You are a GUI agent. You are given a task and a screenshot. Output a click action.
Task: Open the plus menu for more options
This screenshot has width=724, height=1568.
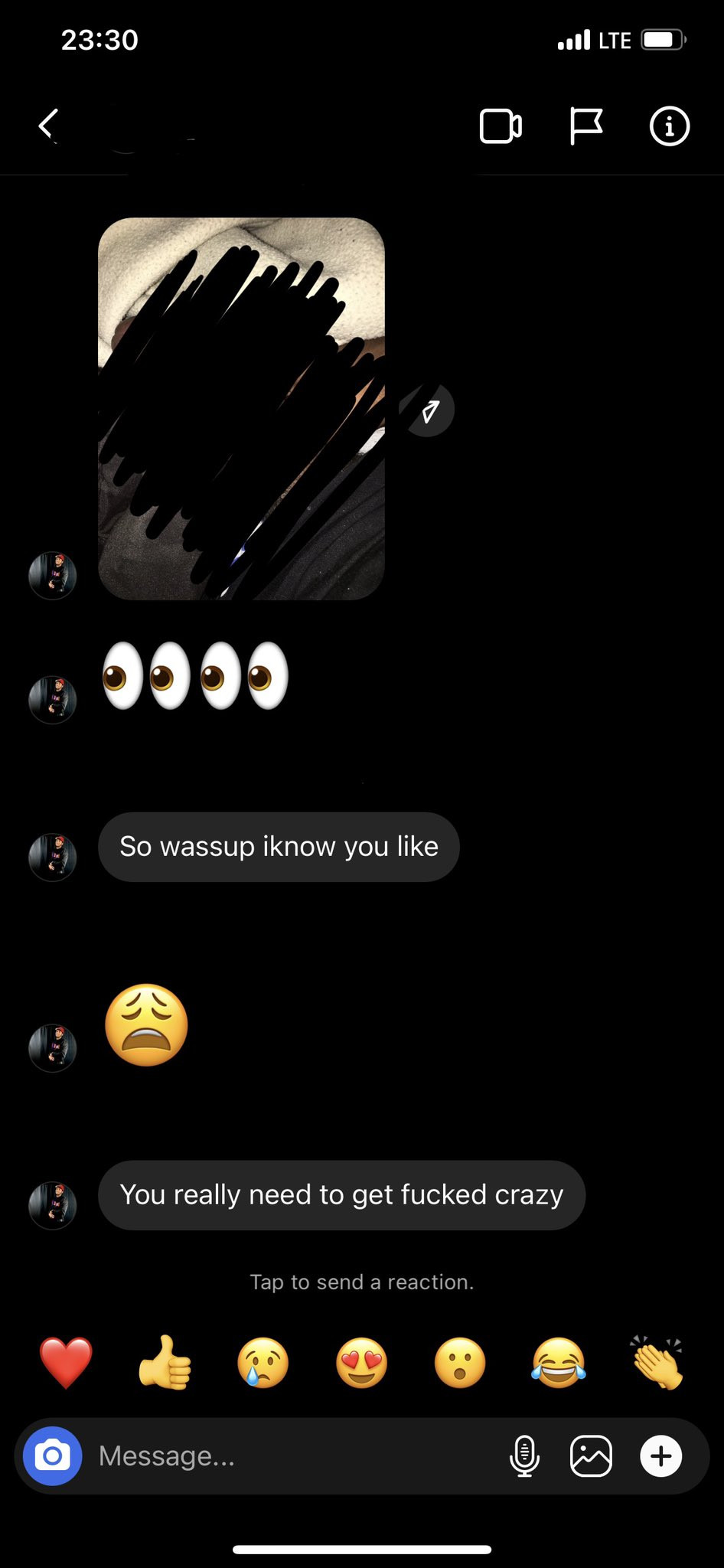point(660,1455)
